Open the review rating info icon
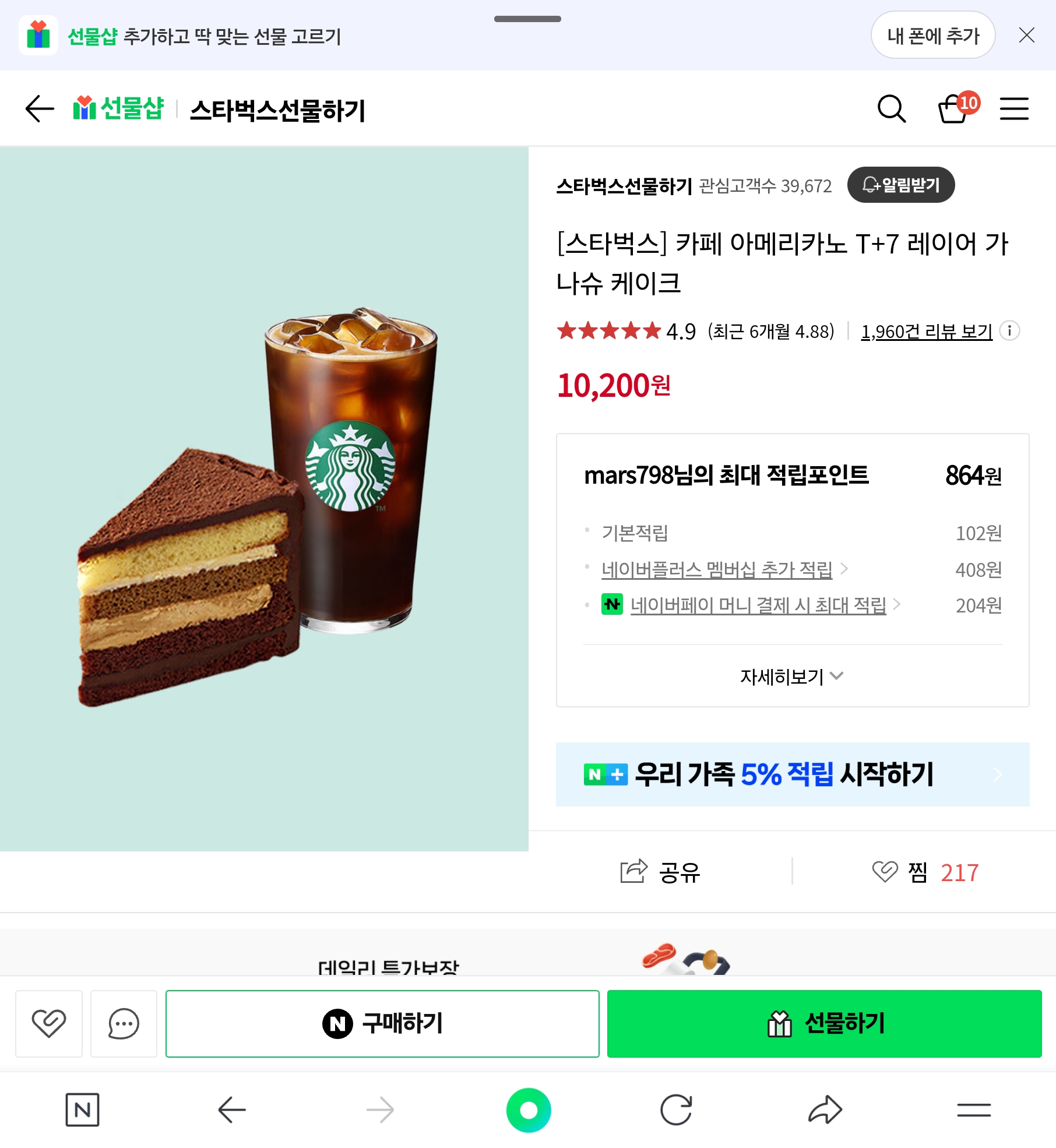 1009,330
